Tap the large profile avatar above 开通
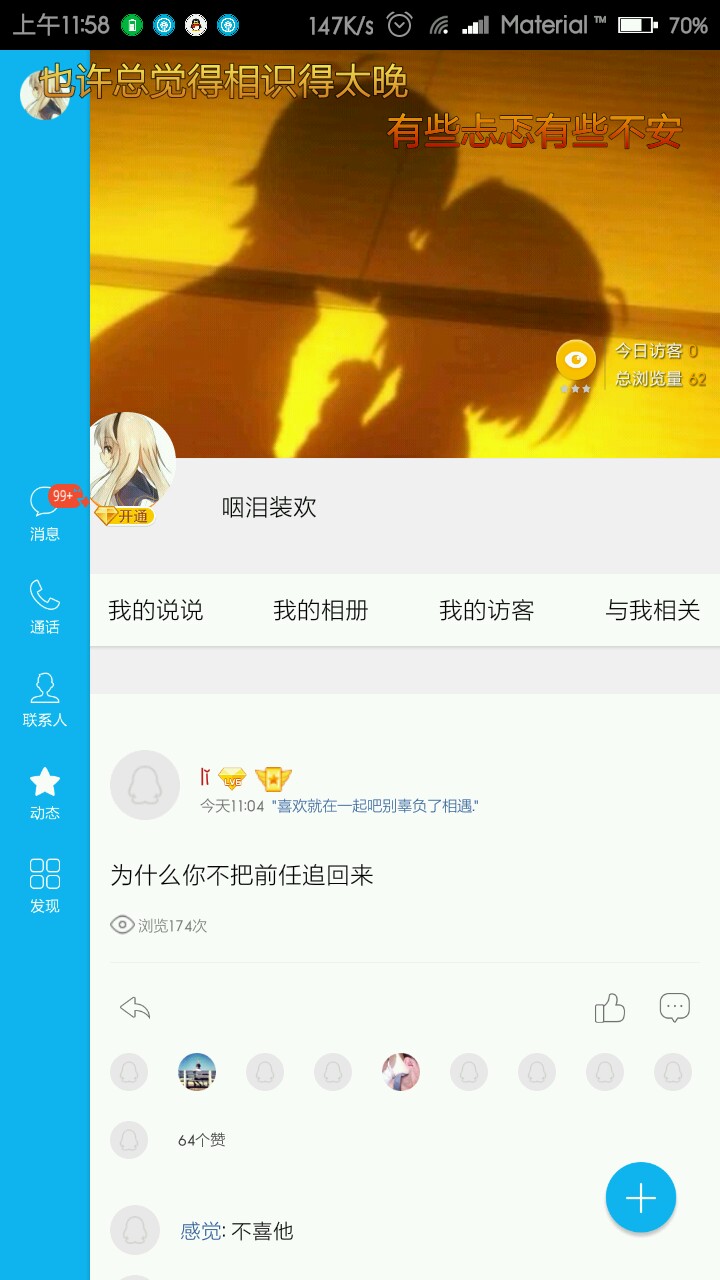Image resolution: width=720 pixels, height=1280 pixels. [133, 458]
